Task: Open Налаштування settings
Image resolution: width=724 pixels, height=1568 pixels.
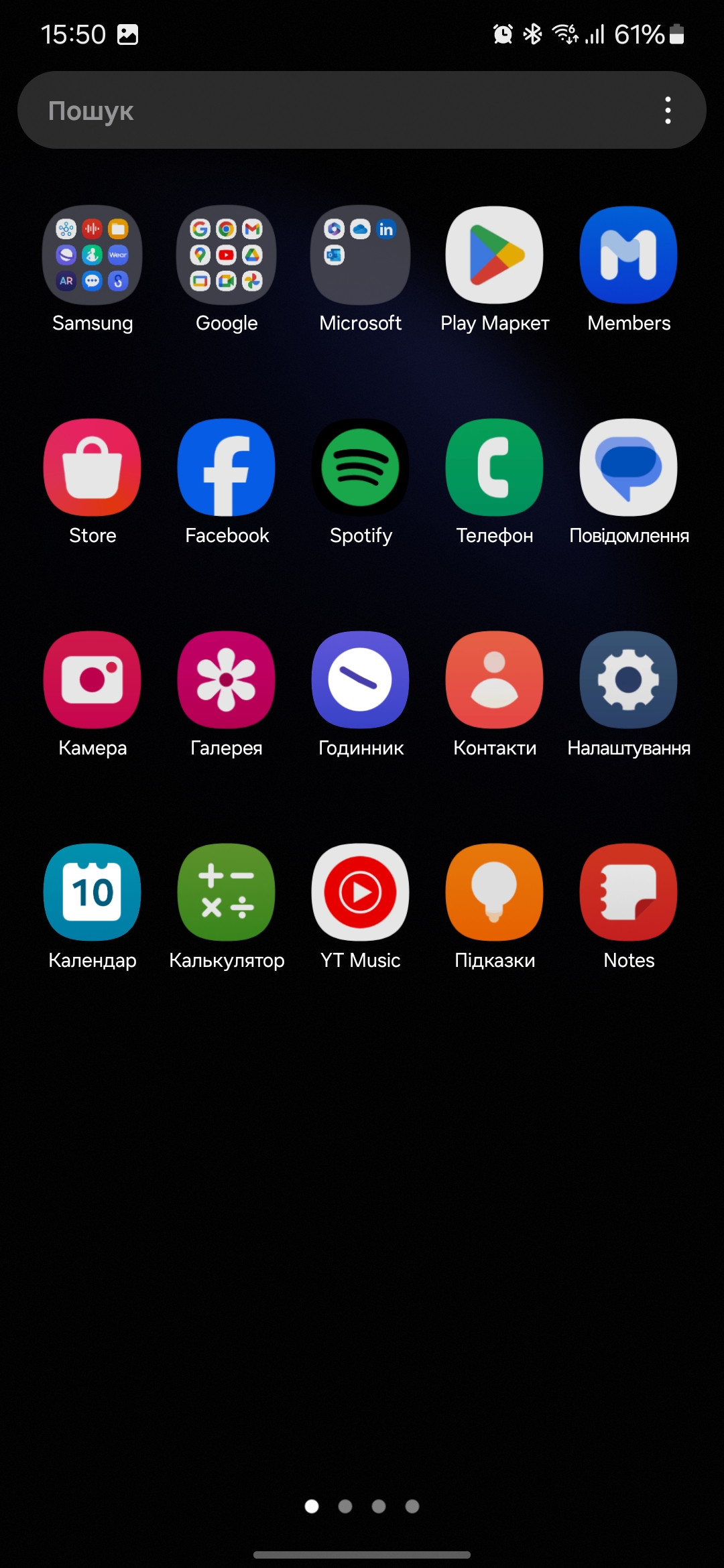Action: tap(629, 680)
